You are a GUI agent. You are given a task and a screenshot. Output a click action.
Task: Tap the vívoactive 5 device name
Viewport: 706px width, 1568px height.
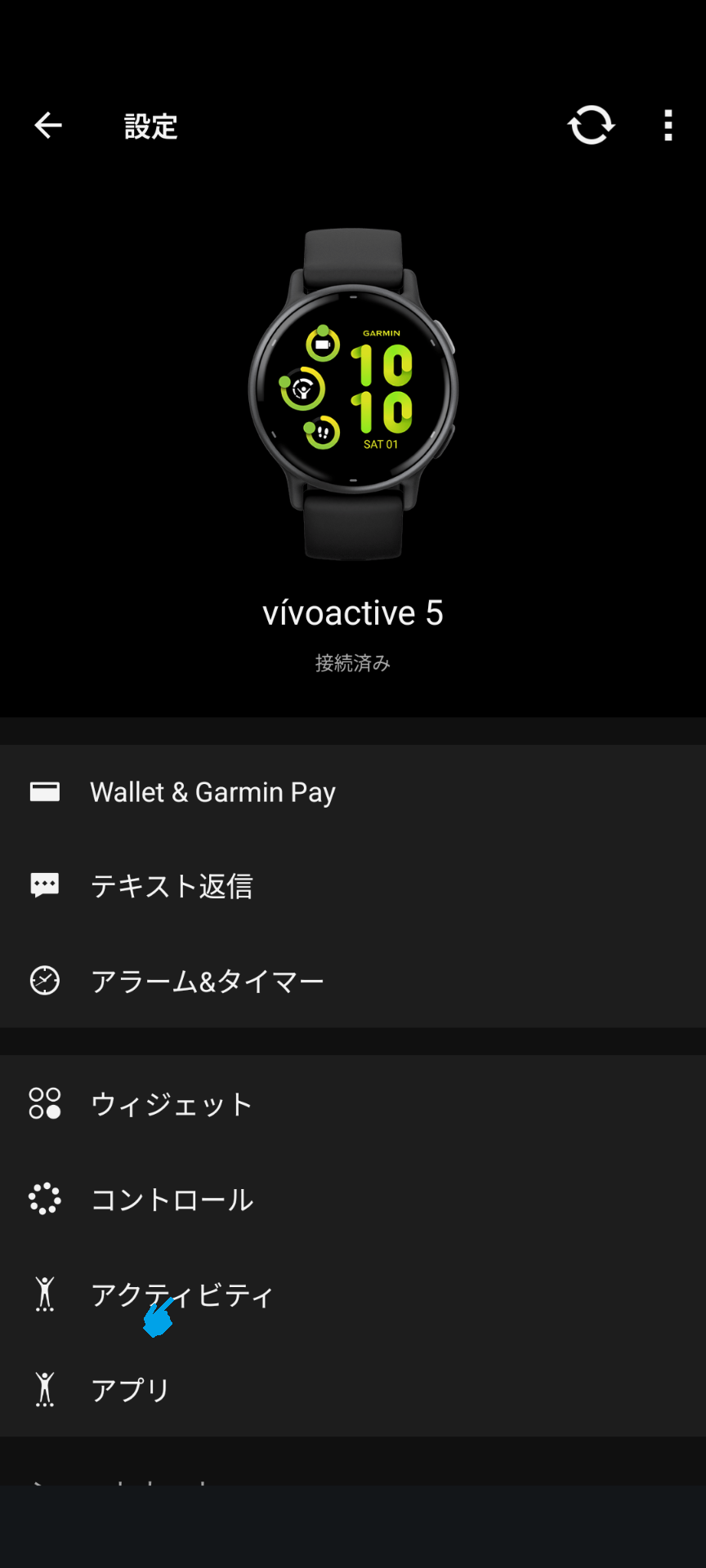pos(353,612)
